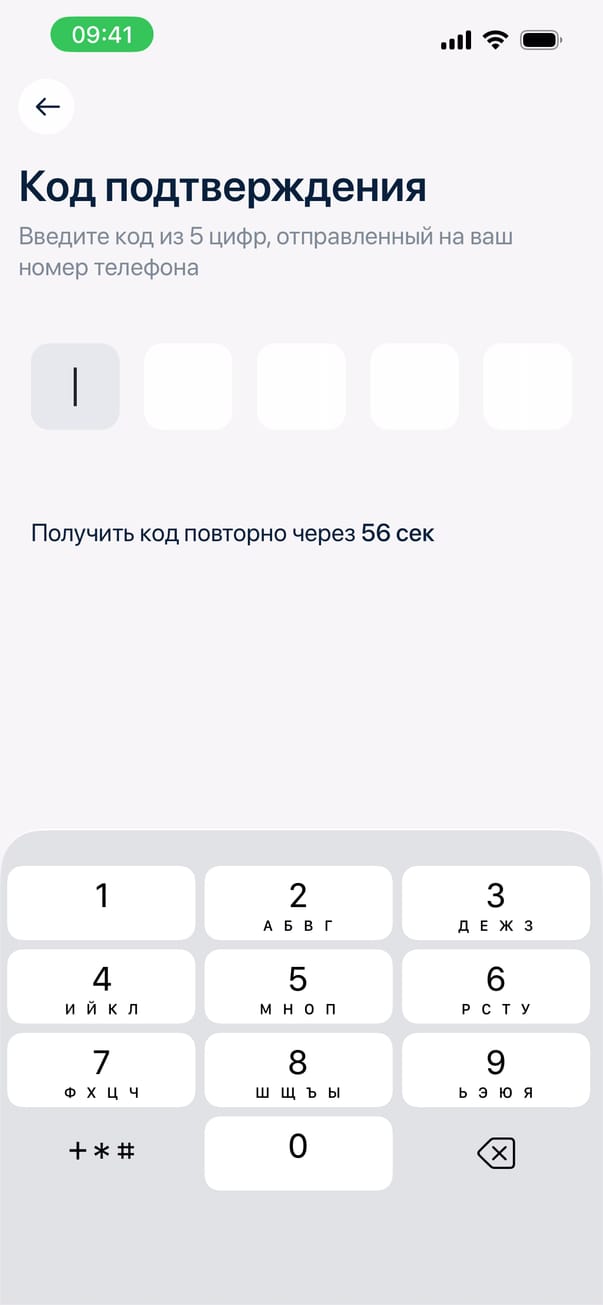This screenshot has height=1305, width=603.
Task: Focus the first code digit box
Action: coord(75,387)
